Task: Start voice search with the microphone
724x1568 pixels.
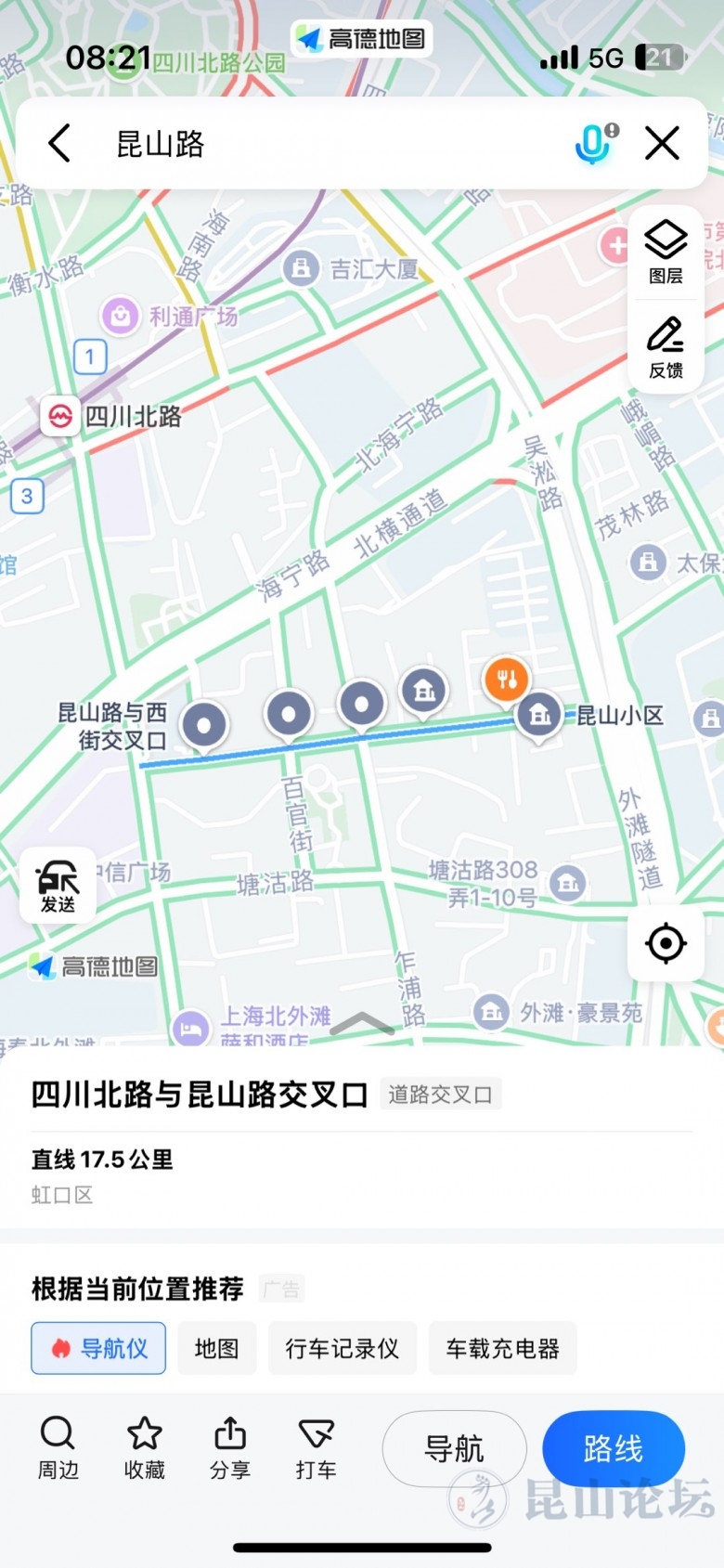Action: tap(594, 144)
